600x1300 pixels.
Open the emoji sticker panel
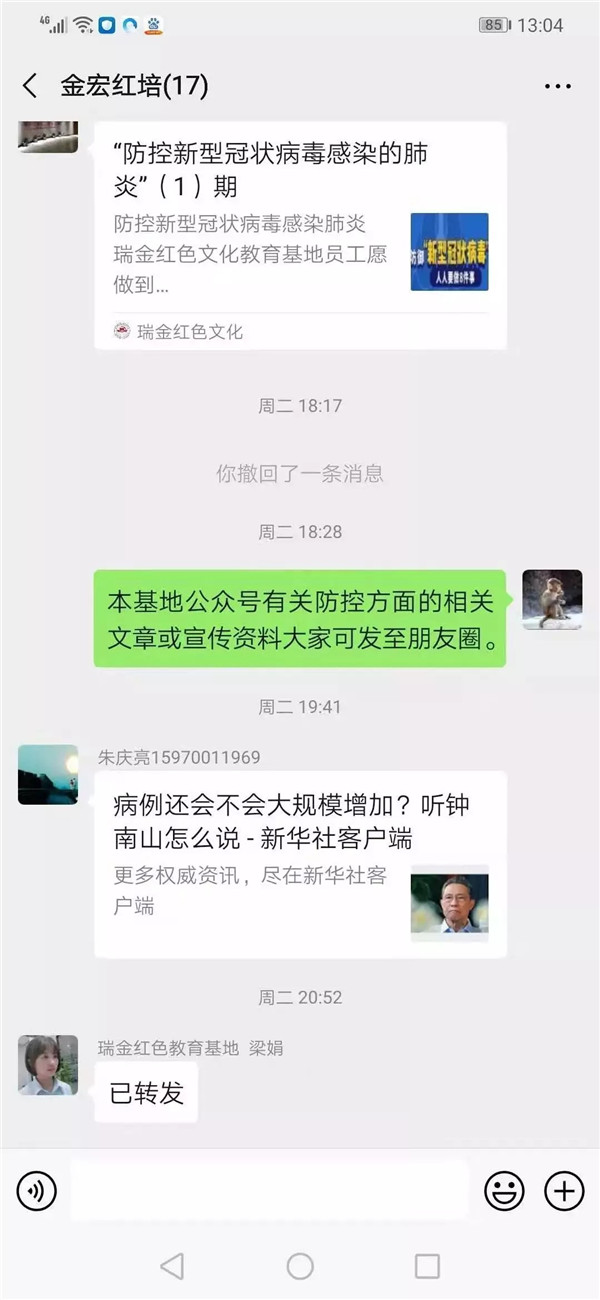[504, 1191]
